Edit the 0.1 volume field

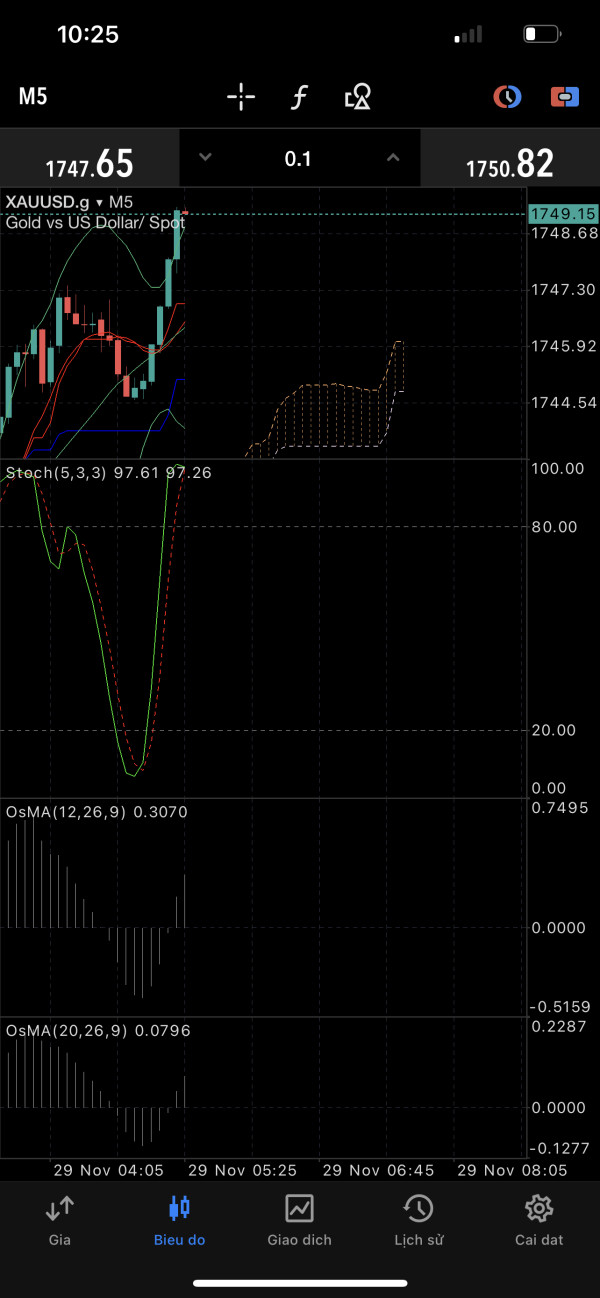tap(298, 159)
